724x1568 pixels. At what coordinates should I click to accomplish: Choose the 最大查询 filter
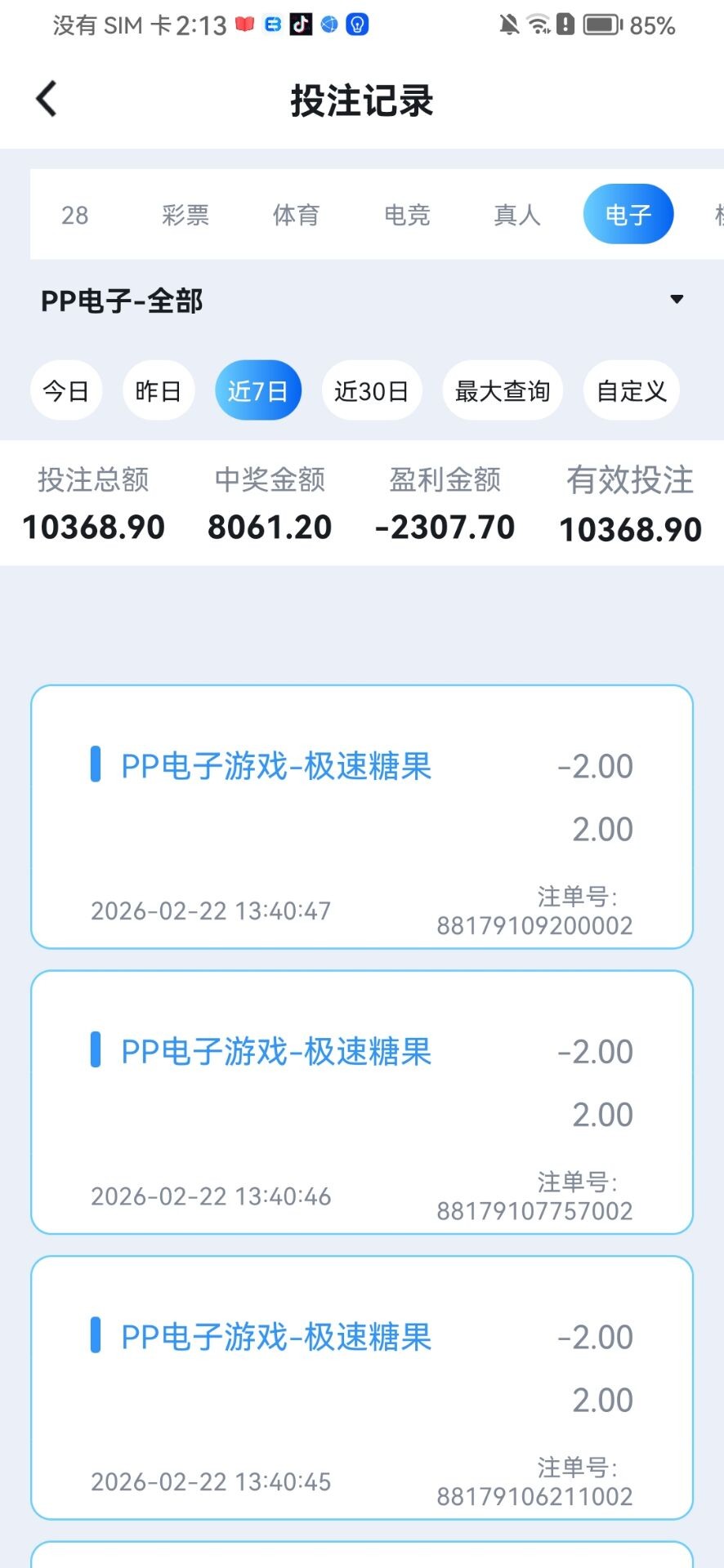tap(503, 391)
